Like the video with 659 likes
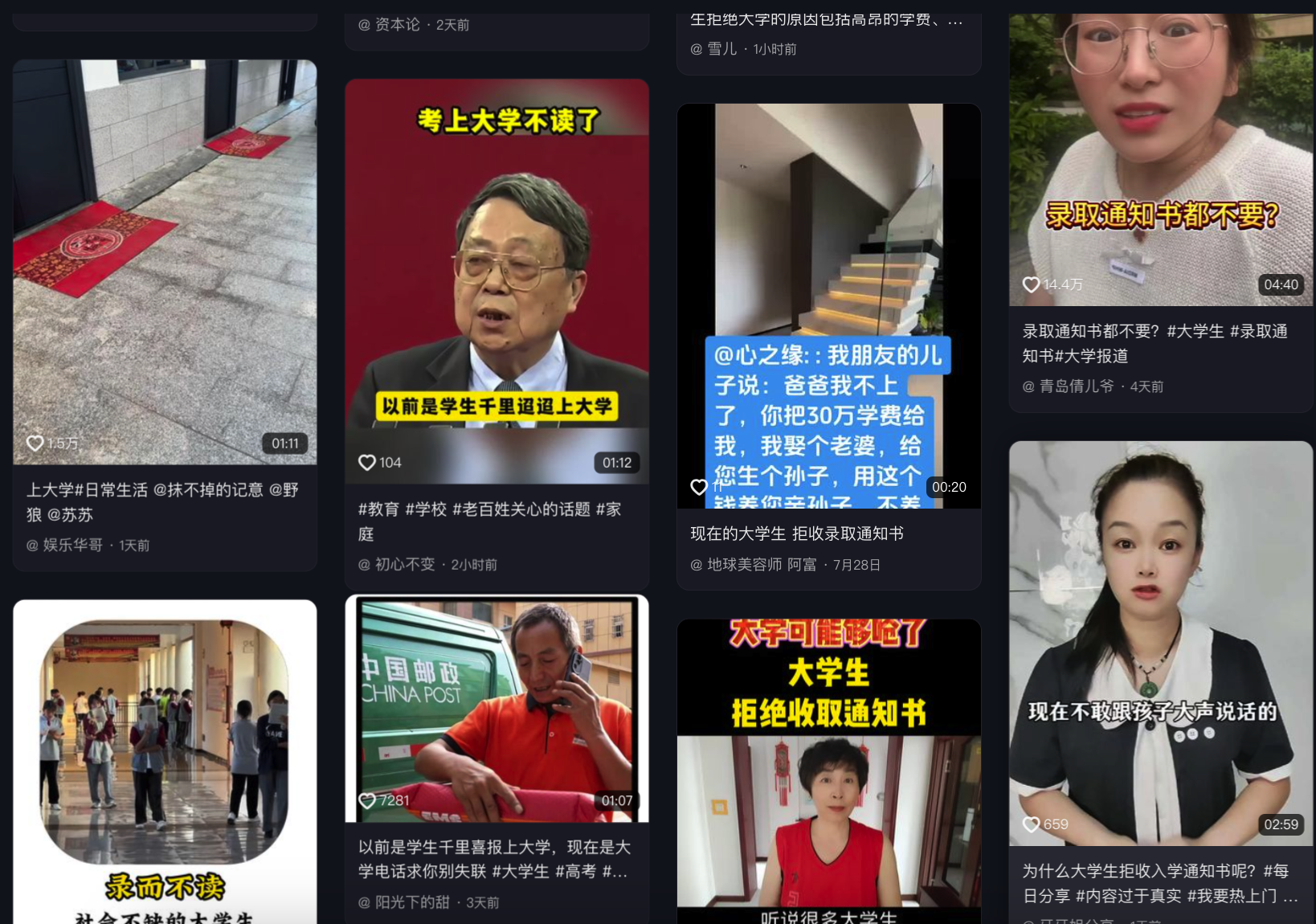 [x=1031, y=824]
